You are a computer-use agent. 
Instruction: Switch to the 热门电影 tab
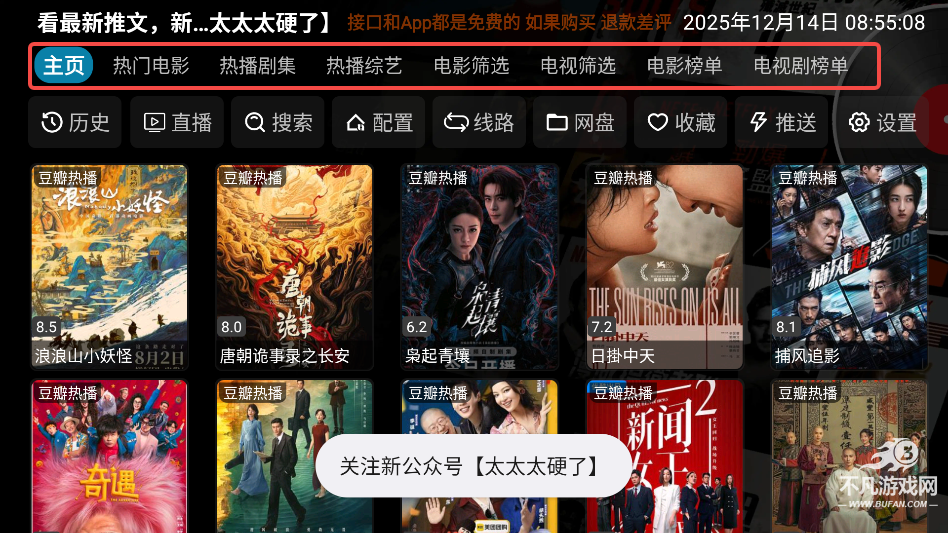[151, 66]
